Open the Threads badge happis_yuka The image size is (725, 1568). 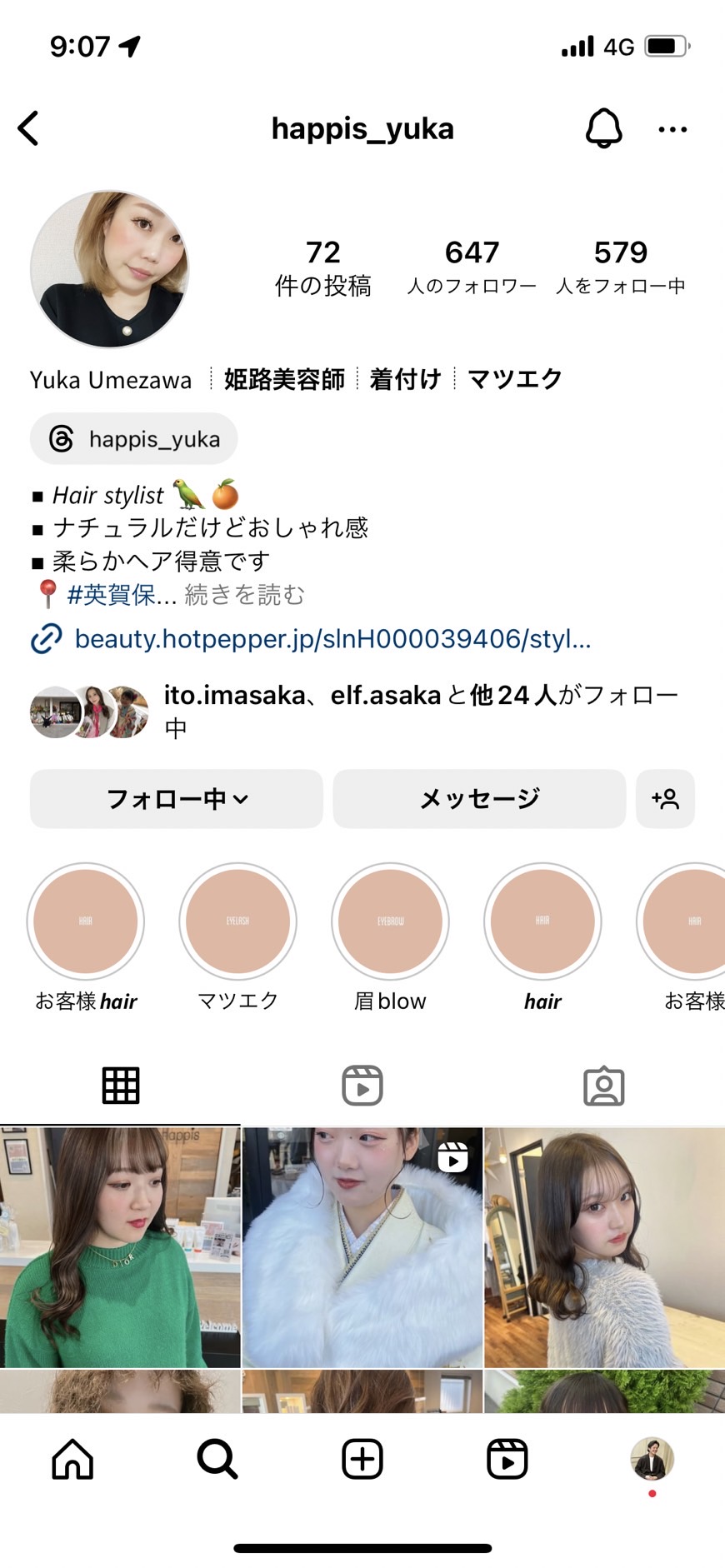click(x=134, y=438)
